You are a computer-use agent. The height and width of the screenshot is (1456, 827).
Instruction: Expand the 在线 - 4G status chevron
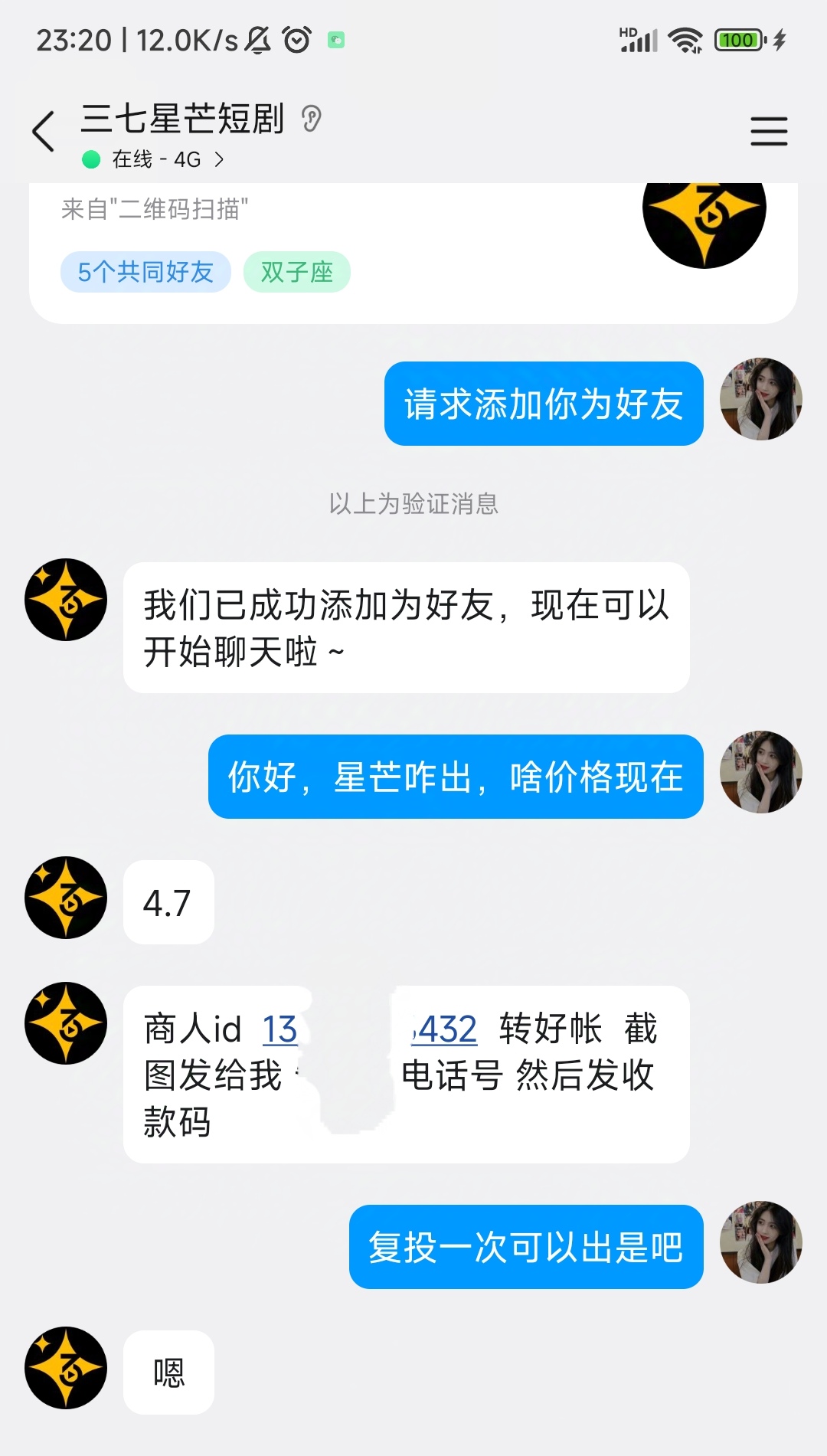(220, 160)
